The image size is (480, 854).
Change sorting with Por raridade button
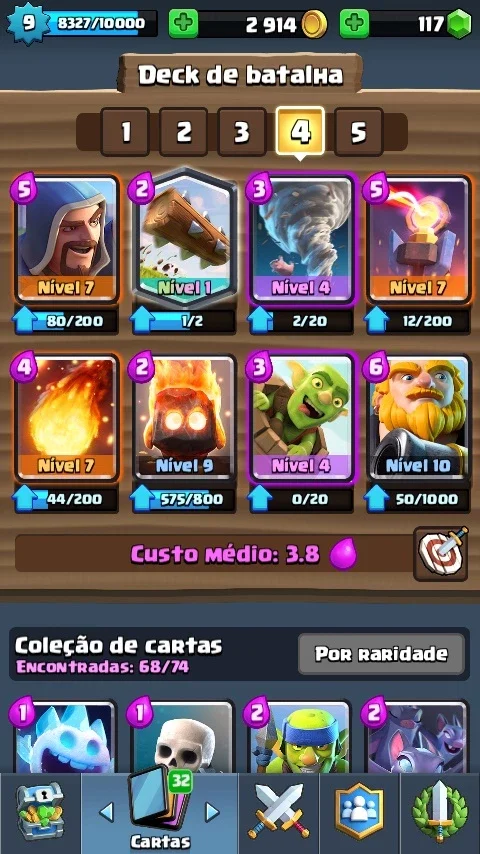(381, 654)
